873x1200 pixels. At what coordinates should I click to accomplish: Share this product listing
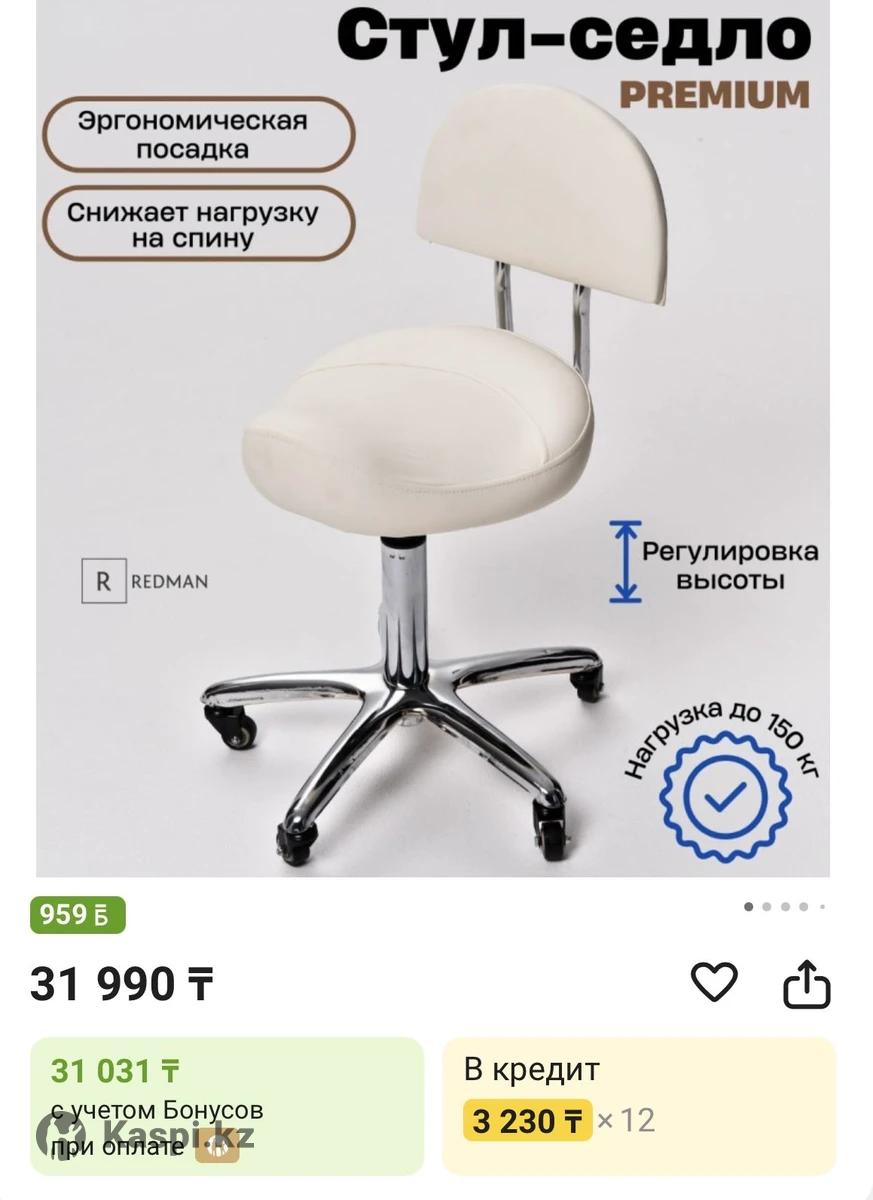(x=806, y=985)
